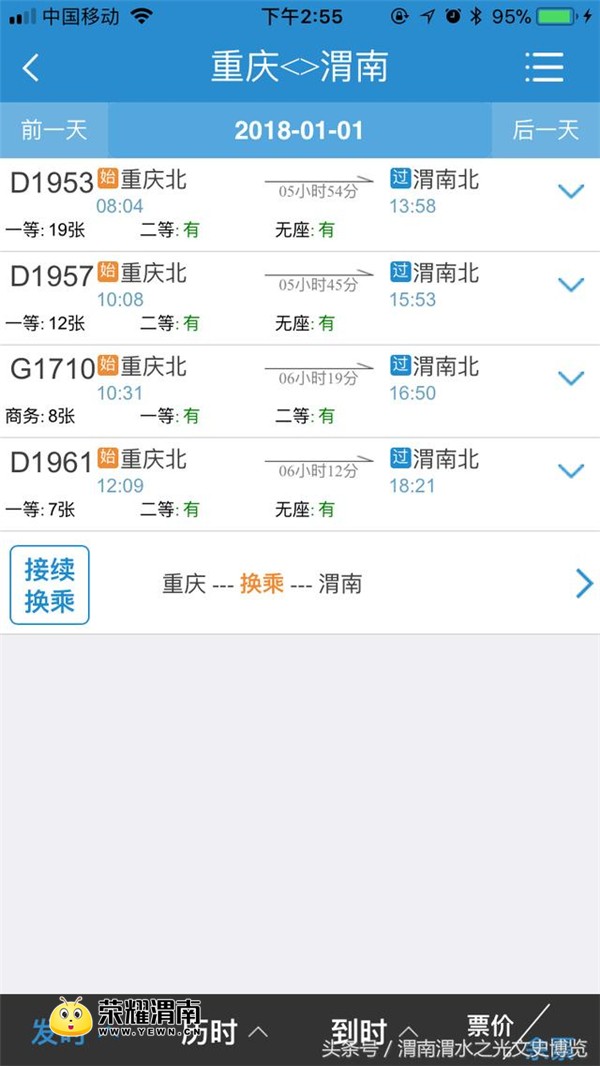Expand details chevron for train D1953

pos(570,191)
